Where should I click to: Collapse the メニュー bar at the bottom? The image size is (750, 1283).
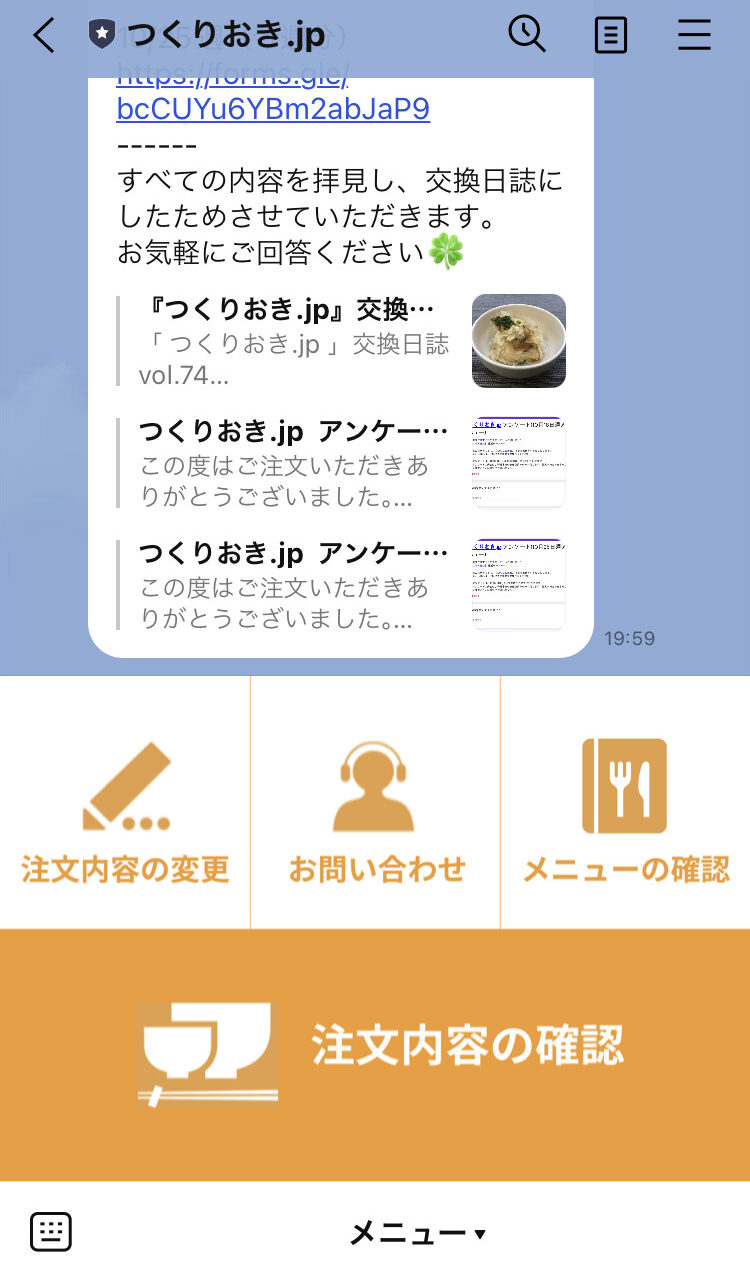pyautogui.click(x=417, y=1234)
